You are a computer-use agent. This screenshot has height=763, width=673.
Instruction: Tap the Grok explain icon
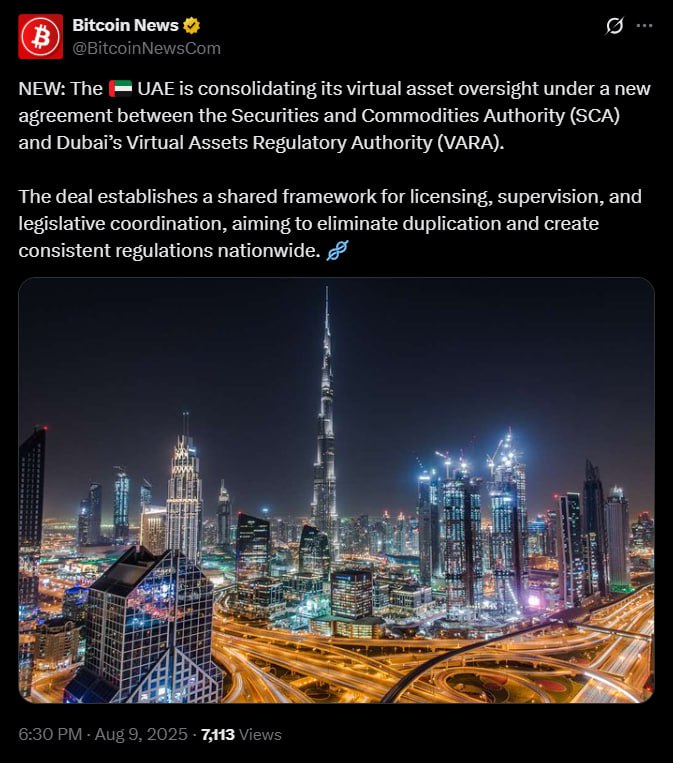[x=615, y=26]
